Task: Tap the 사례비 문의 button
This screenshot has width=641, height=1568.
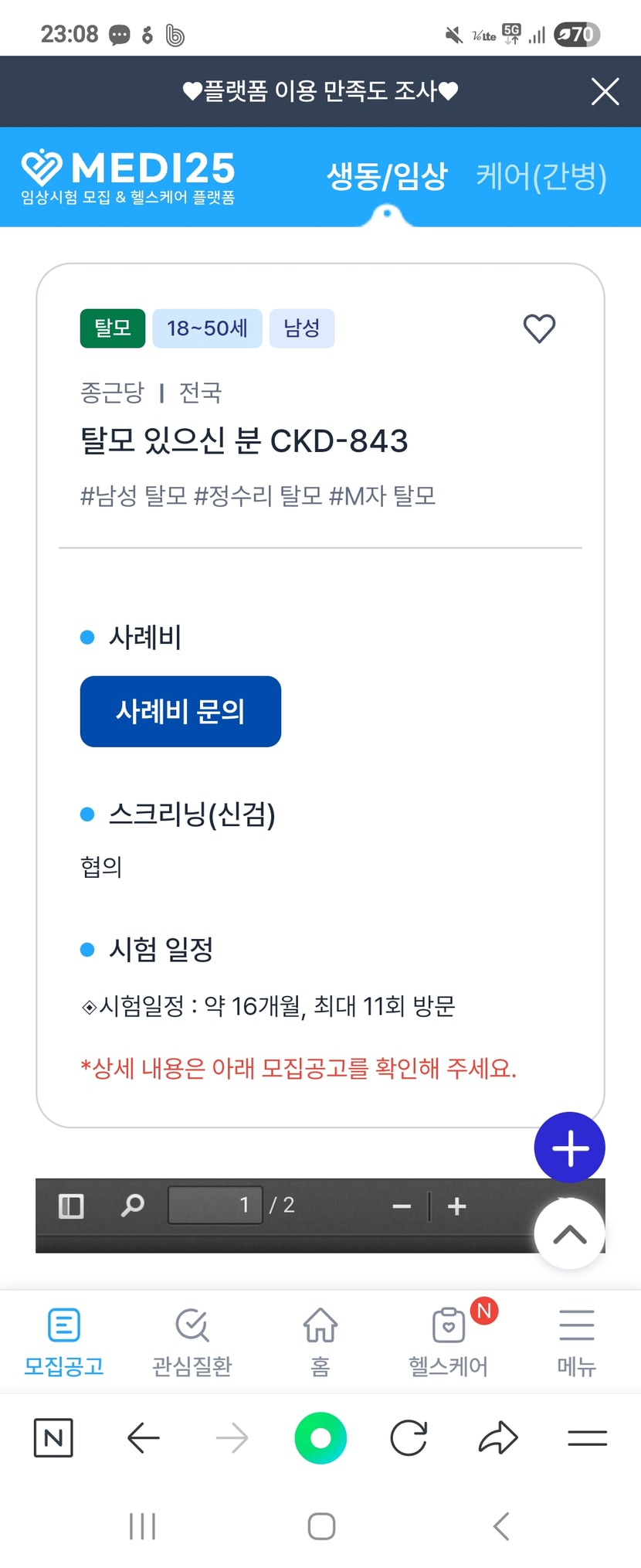Action: pyautogui.click(x=180, y=711)
